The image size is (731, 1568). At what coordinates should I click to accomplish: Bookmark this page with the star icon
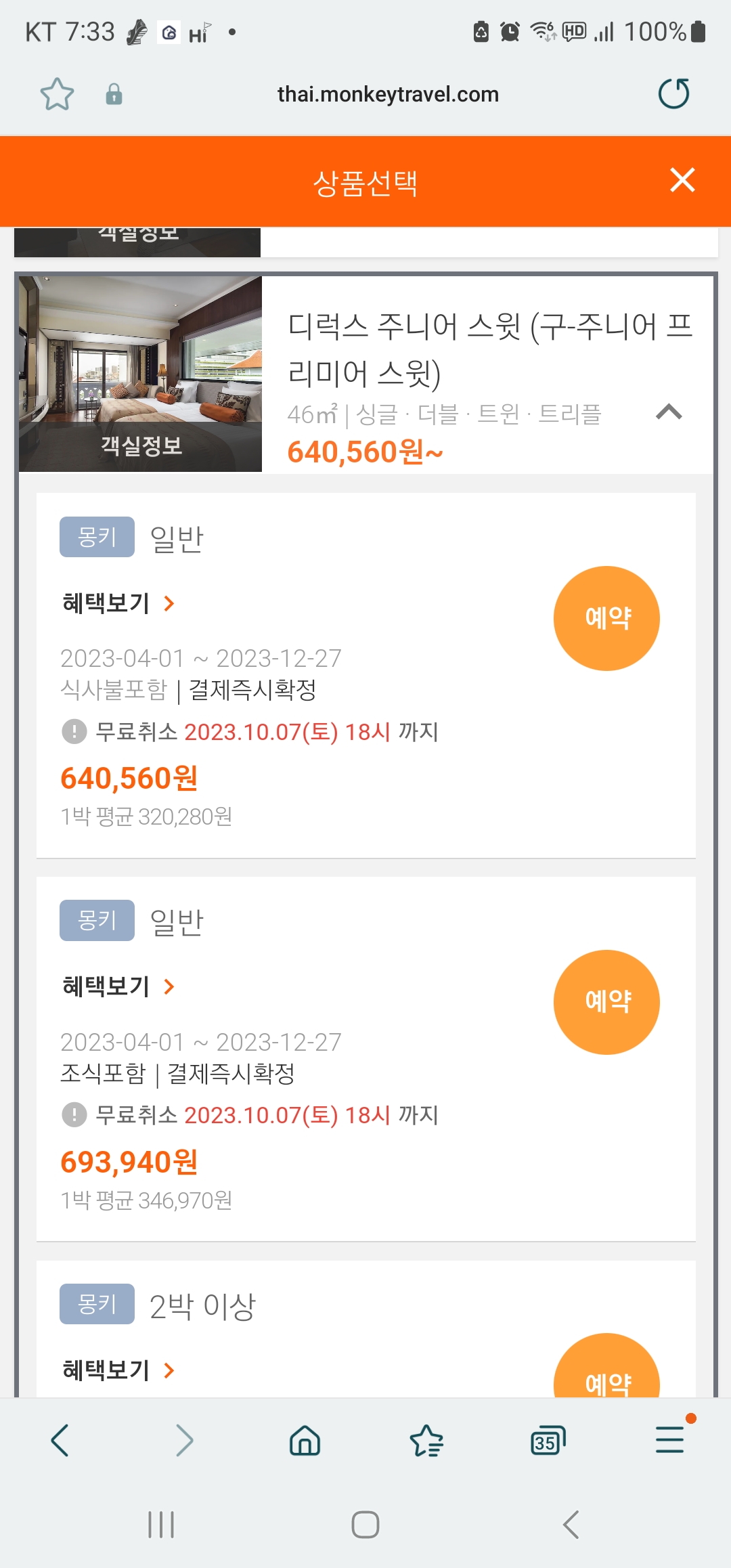[57, 94]
